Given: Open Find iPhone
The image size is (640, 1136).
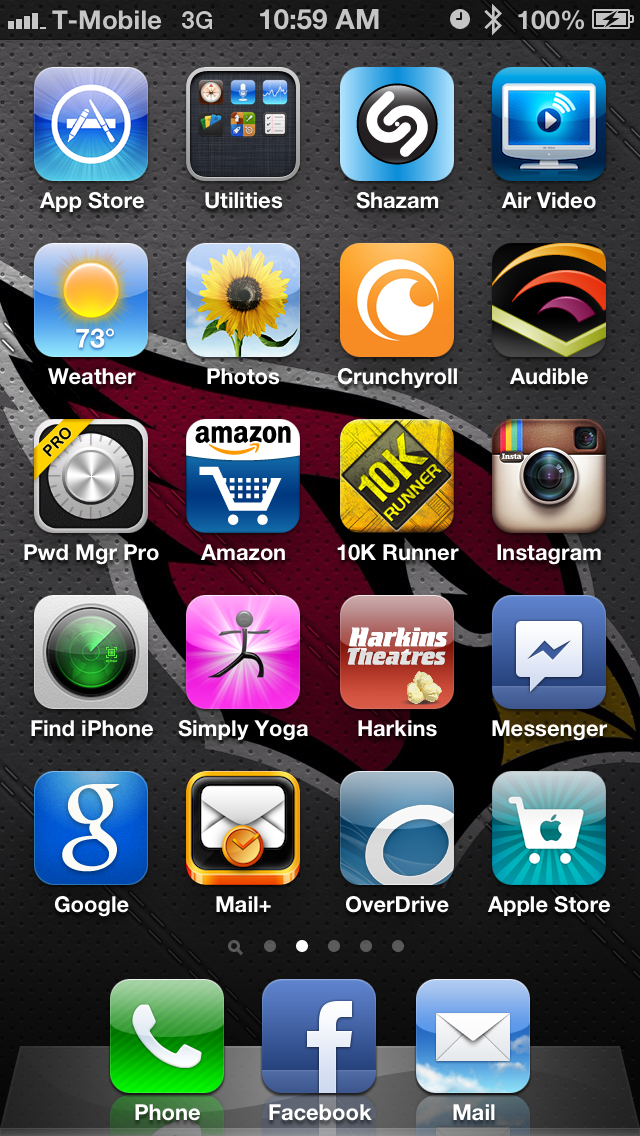Looking at the screenshot, I should click(91, 652).
